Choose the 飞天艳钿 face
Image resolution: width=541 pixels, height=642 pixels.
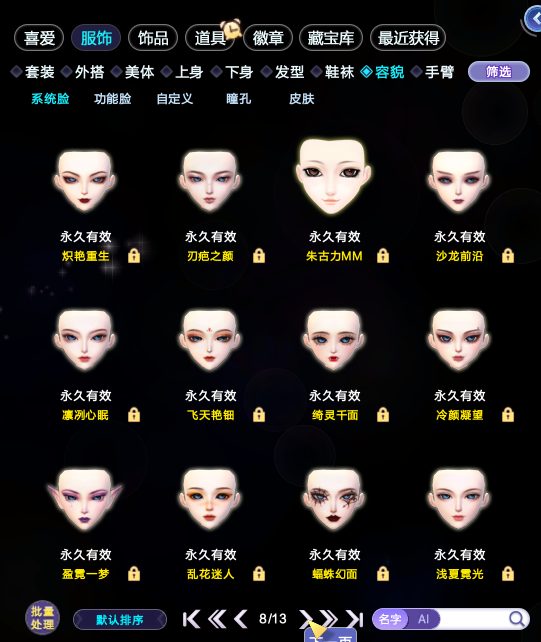209,340
